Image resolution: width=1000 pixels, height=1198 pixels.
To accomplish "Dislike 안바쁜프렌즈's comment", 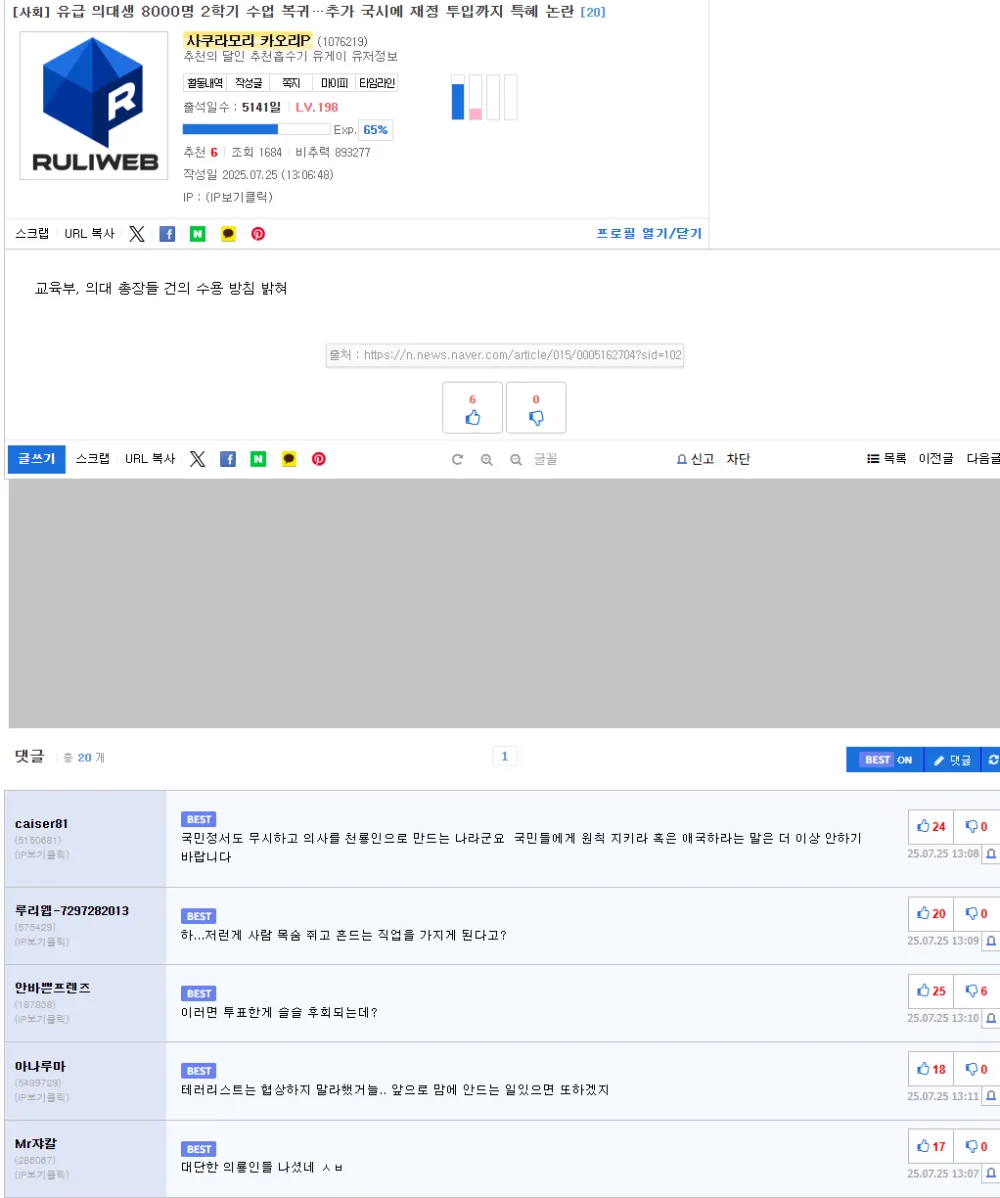I will [x=976, y=991].
